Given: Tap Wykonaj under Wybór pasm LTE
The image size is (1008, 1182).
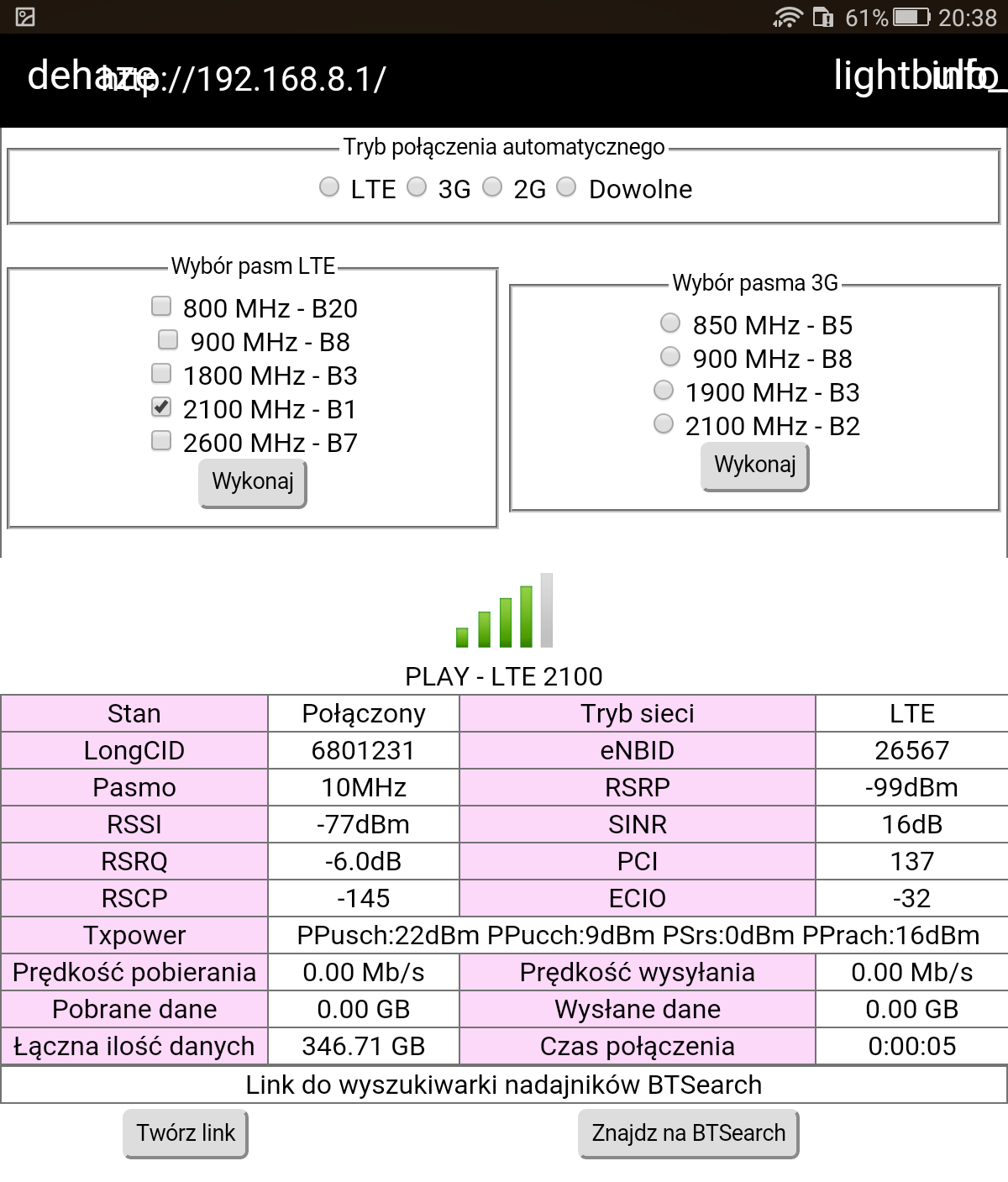Looking at the screenshot, I should [x=252, y=482].
